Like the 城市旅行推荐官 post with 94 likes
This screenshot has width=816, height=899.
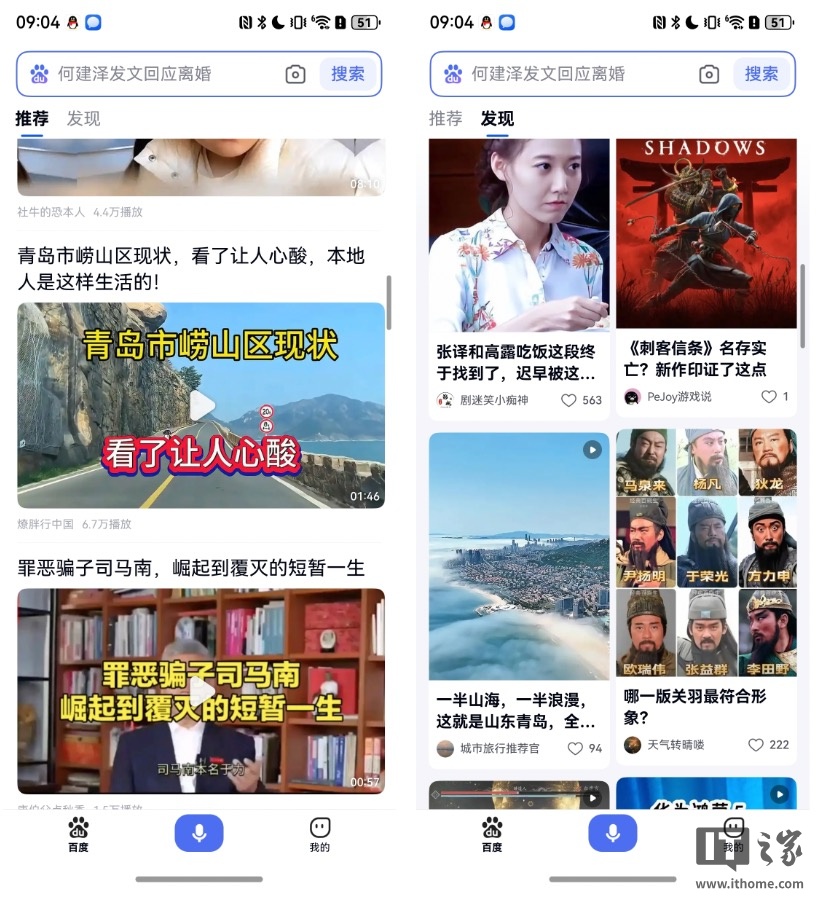[x=575, y=749]
